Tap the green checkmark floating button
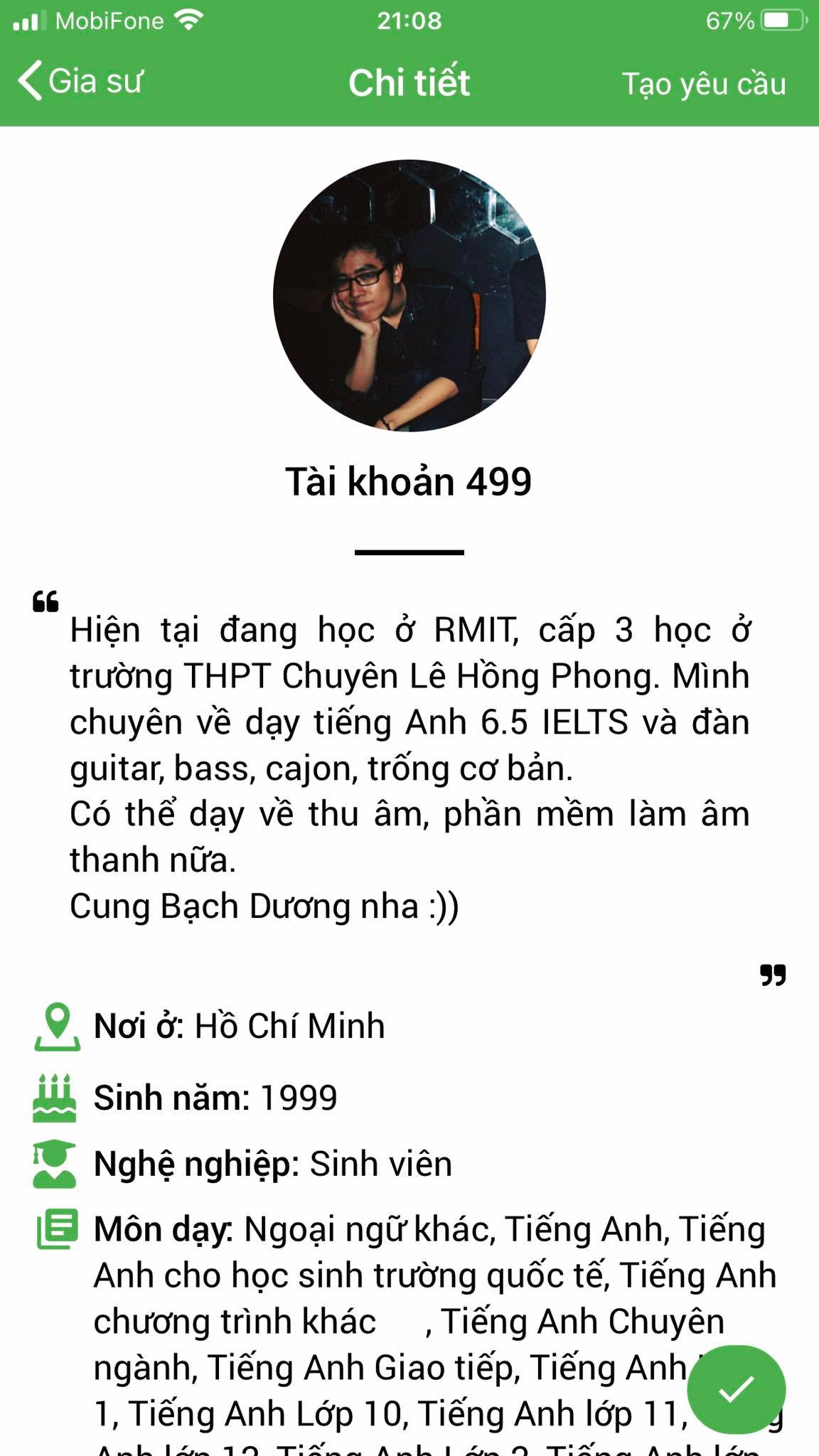 point(736,1388)
